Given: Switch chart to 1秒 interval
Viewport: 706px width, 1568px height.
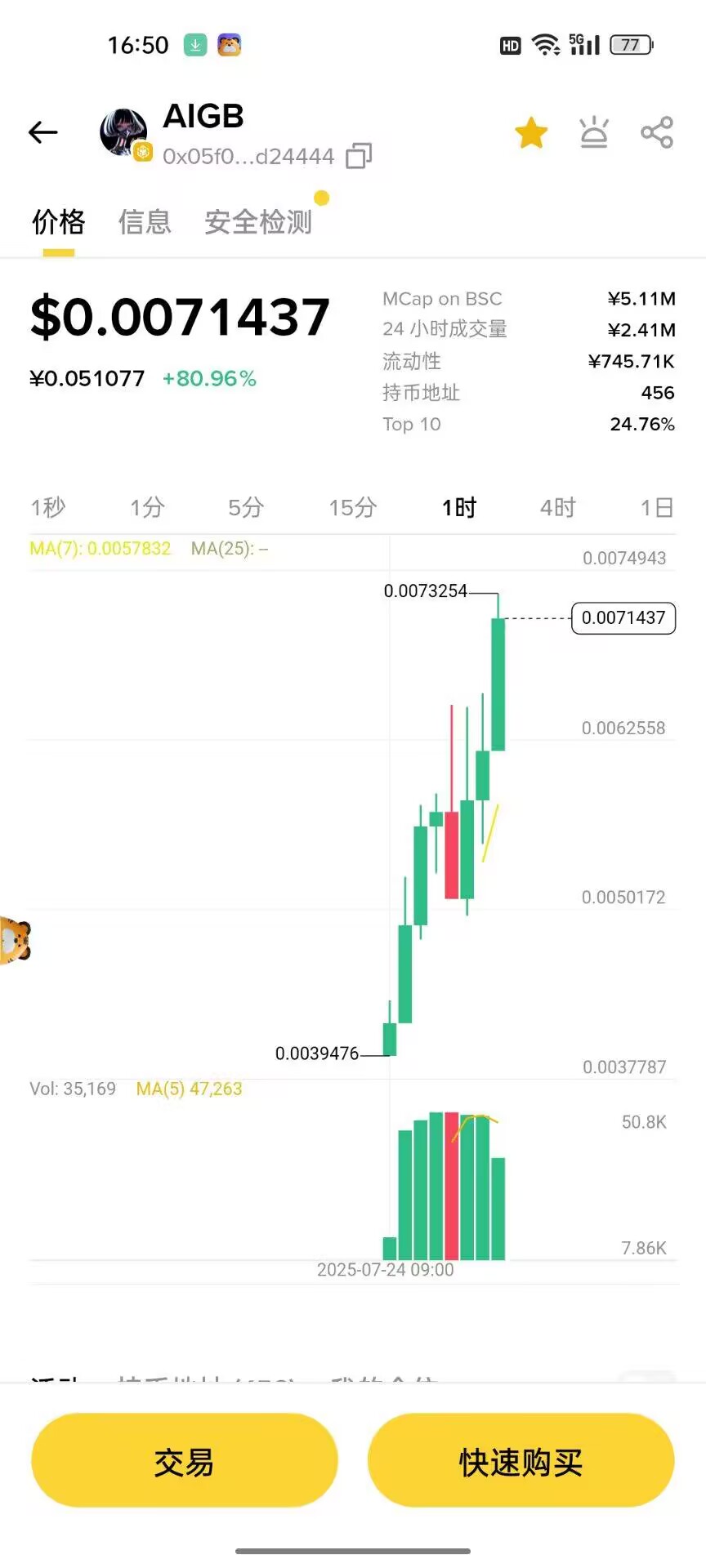Looking at the screenshot, I should [x=48, y=507].
